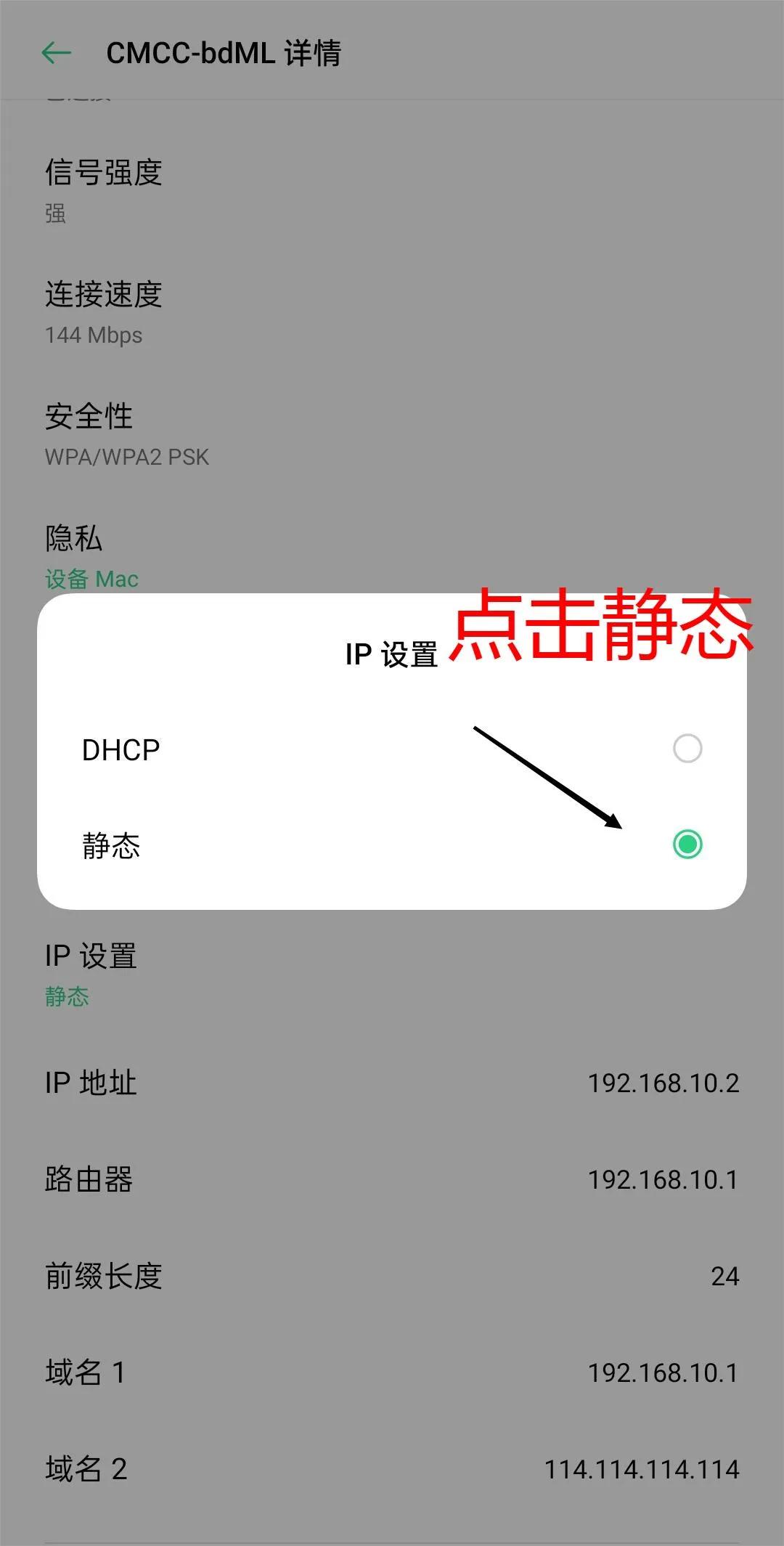Click the 设备 Mac green text

(91, 579)
